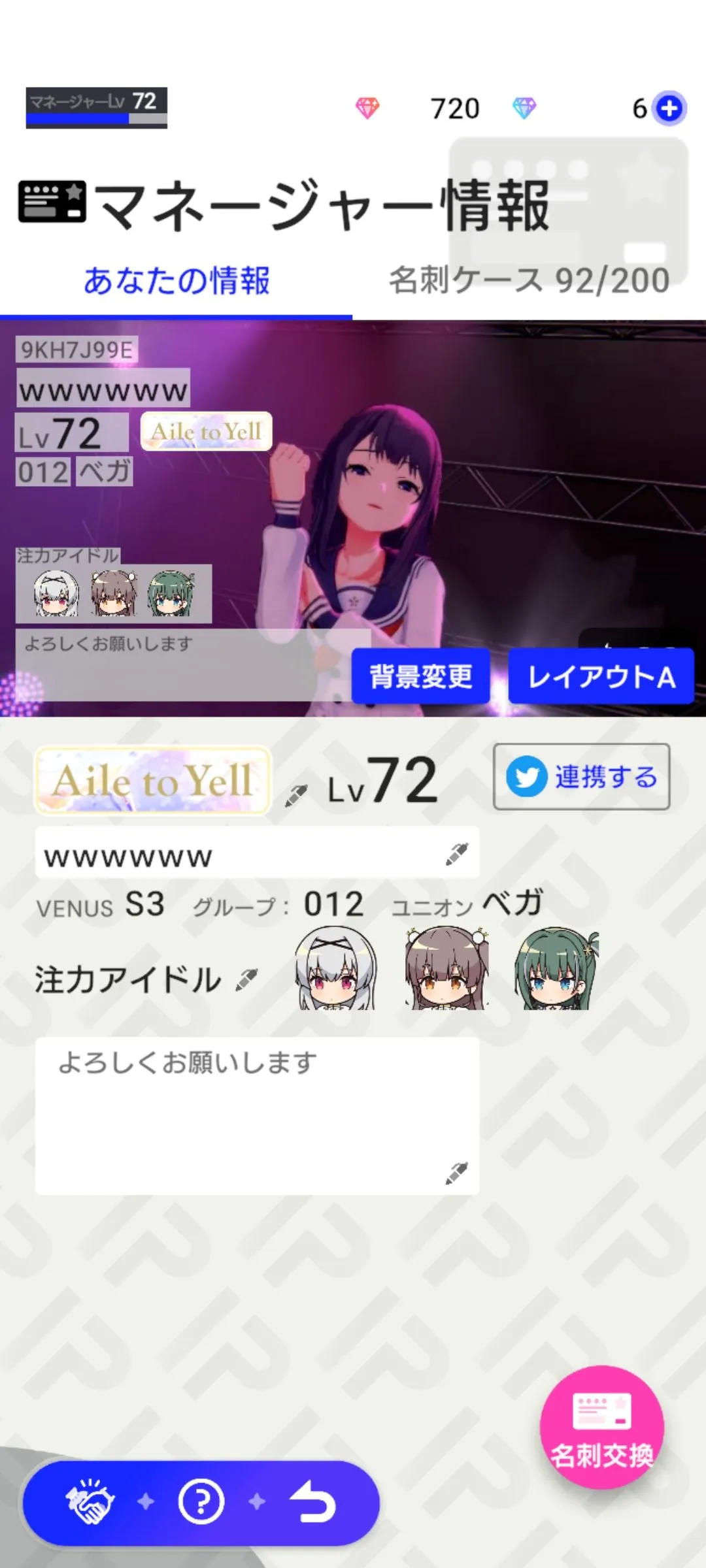Screen dimensions: 706x1568
Task: Switch to the 名刺ケース tab
Action: [x=529, y=281]
